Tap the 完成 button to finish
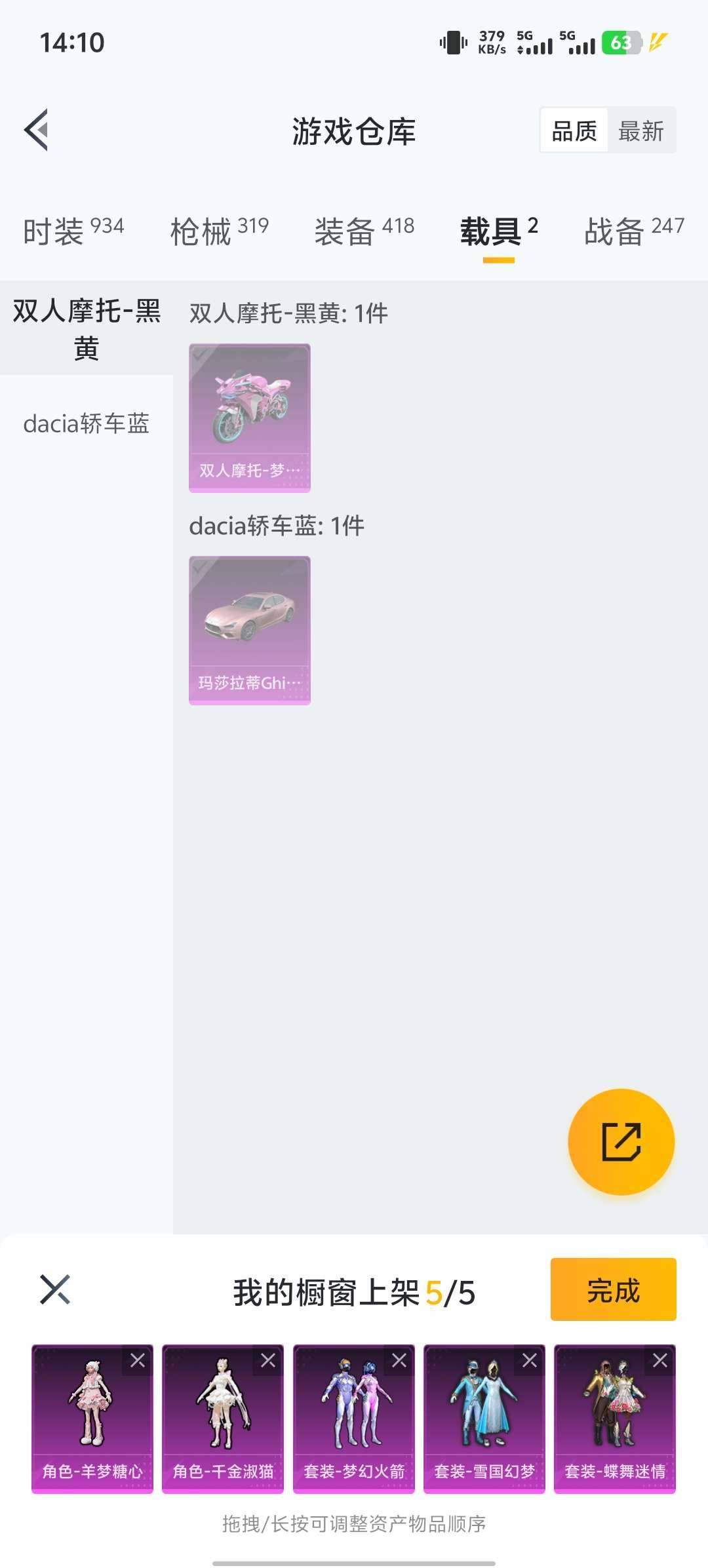Image resolution: width=708 pixels, height=1568 pixels. click(x=612, y=1290)
